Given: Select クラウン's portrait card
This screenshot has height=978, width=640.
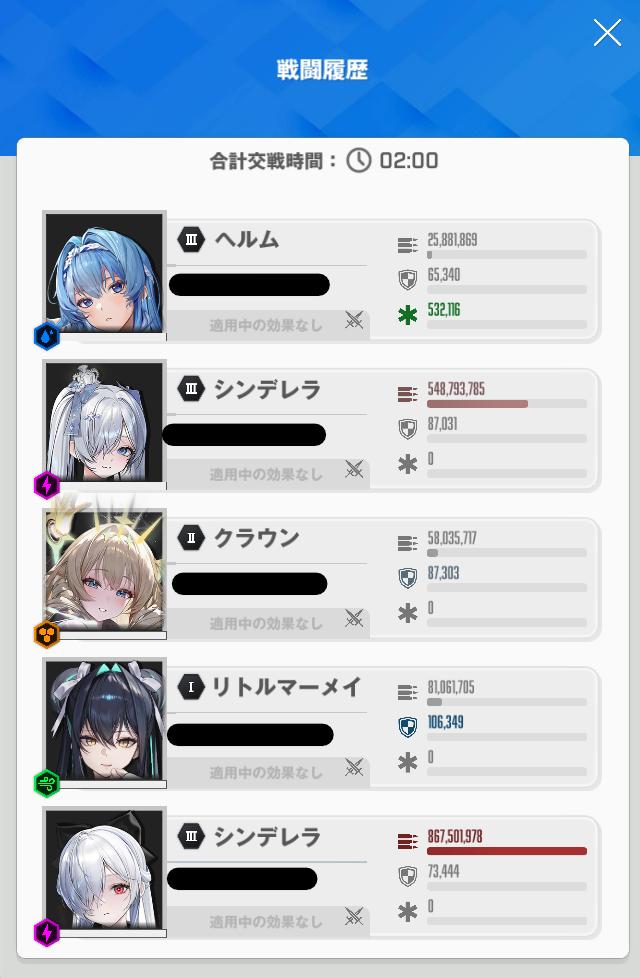Looking at the screenshot, I should click(x=104, y=571).
